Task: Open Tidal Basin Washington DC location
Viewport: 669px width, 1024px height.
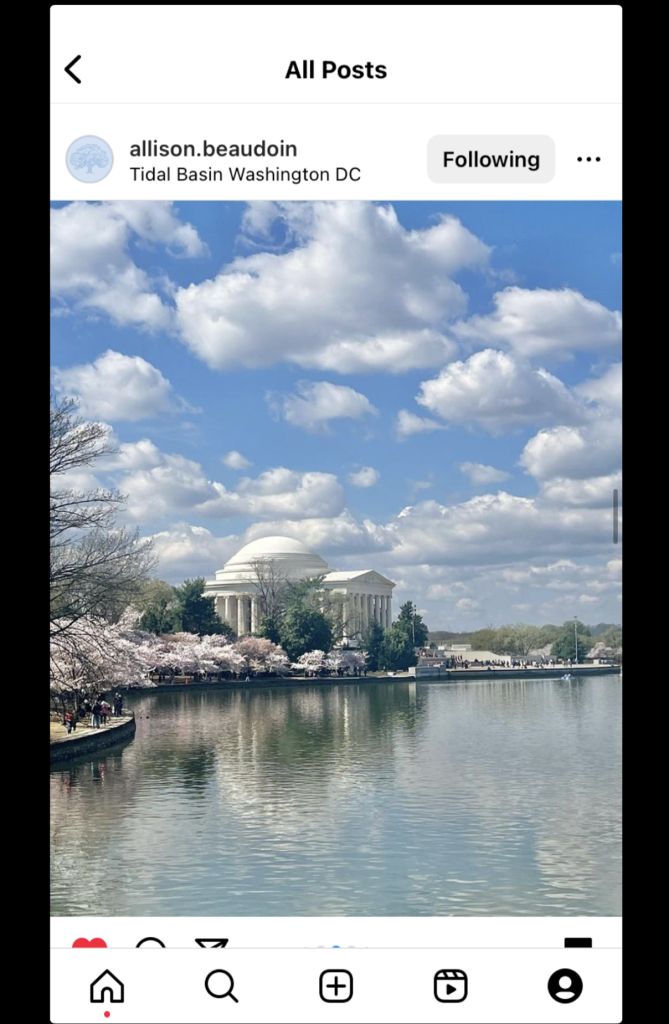Action: [x=245, y=175]
